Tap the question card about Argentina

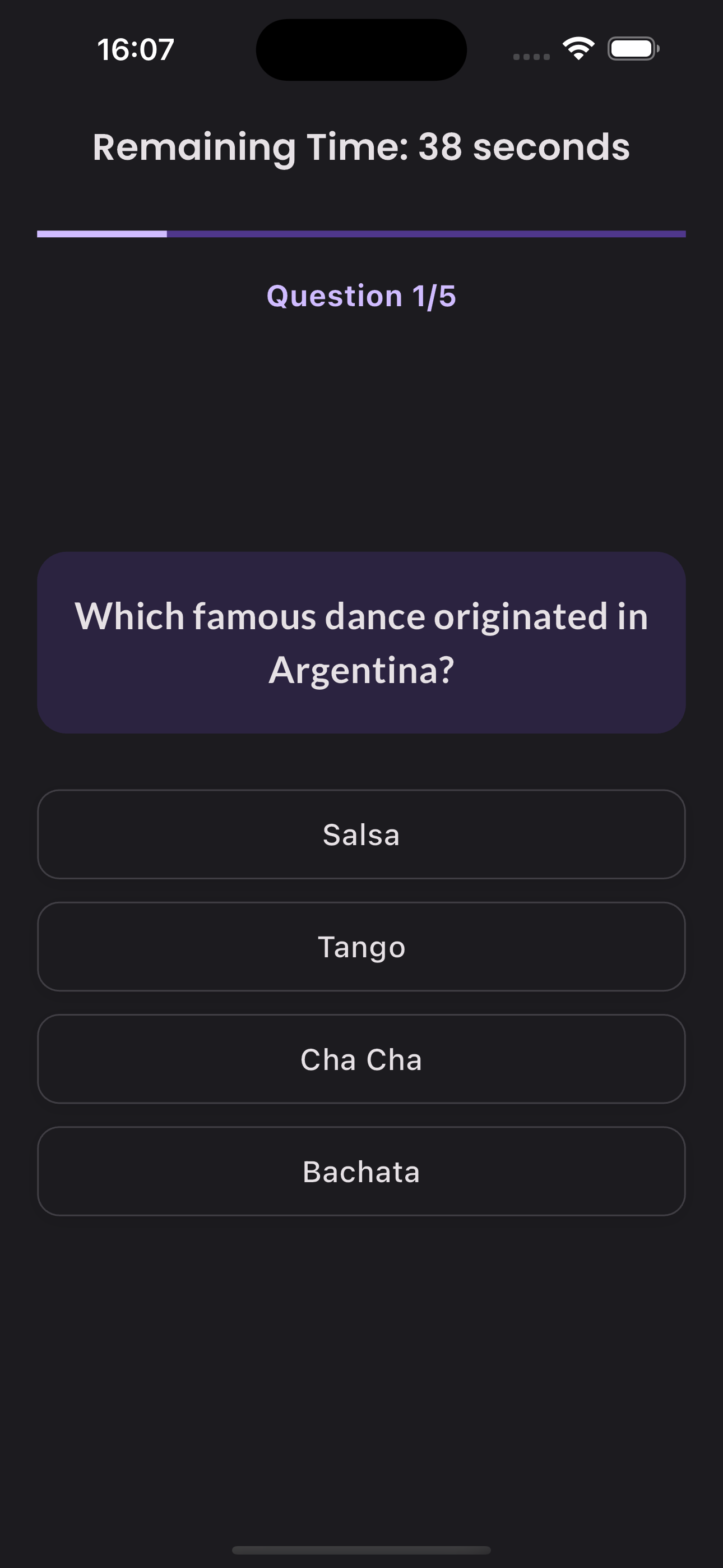click(361, 642)
